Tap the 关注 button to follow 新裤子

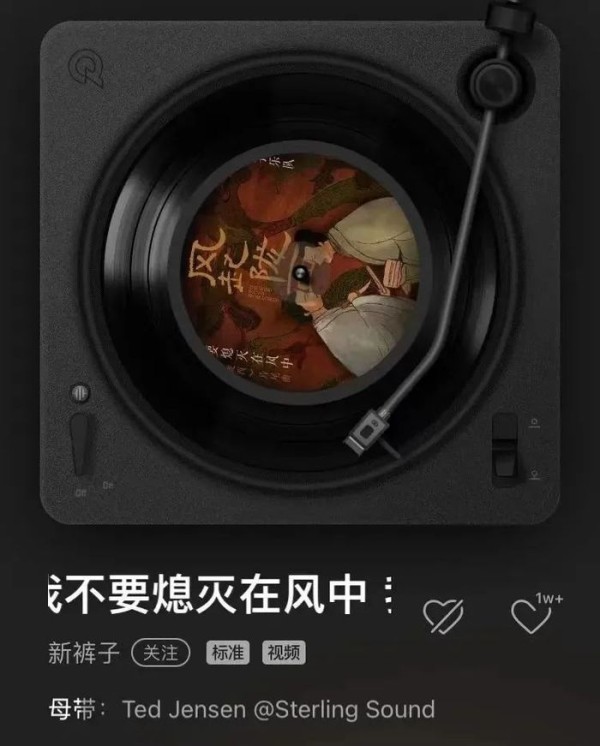coord(161,653)
